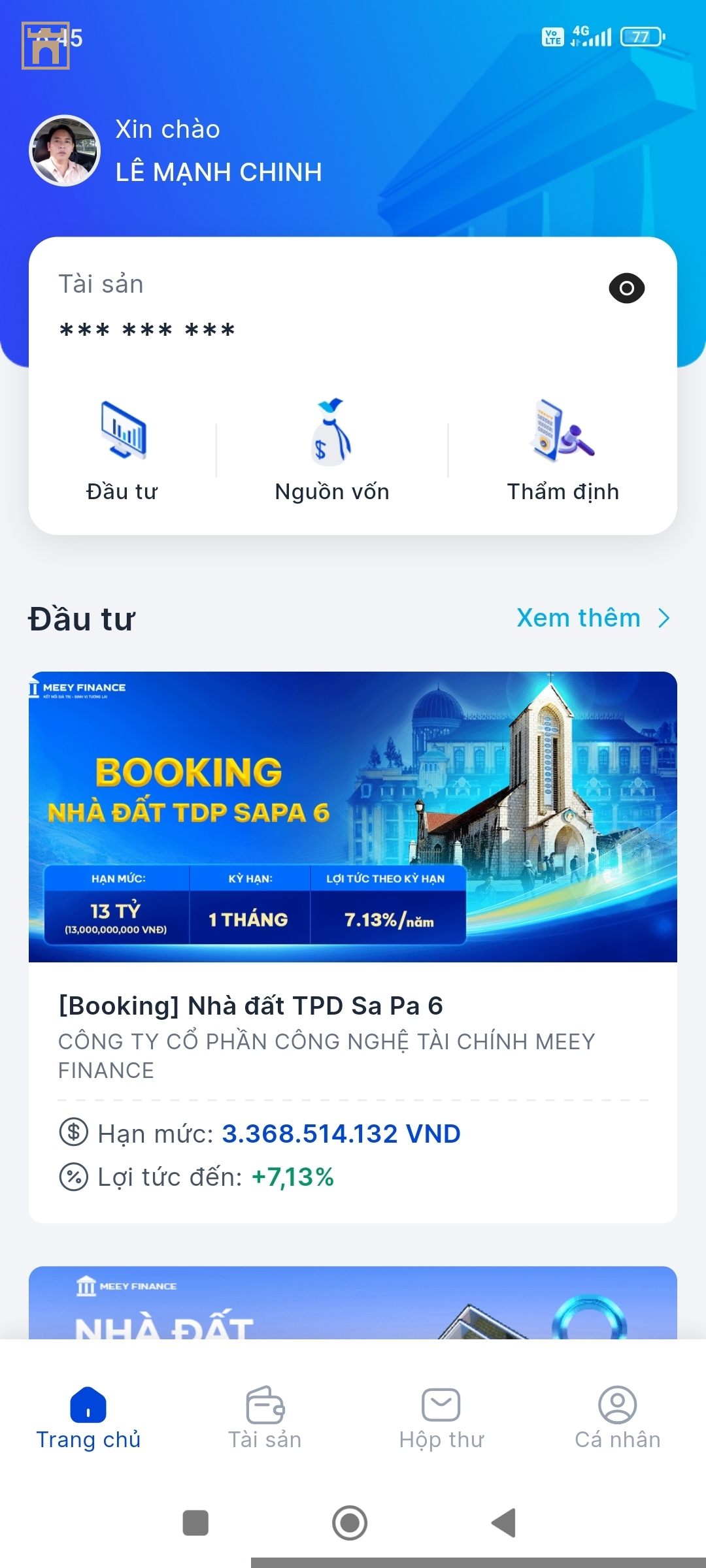Open the Thẩm định shortcut

[x=563, y=449]
